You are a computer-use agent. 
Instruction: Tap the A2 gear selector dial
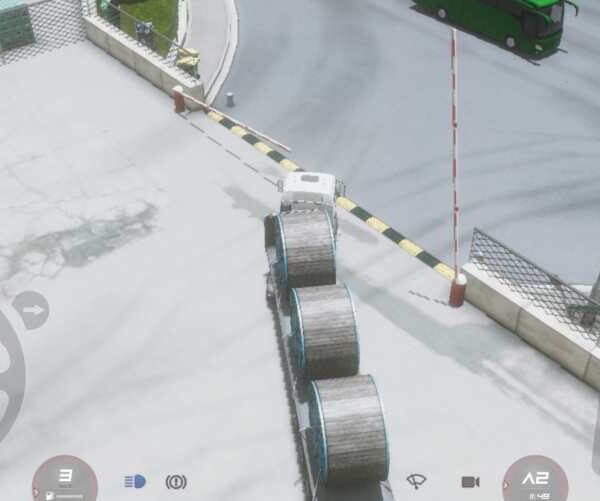click(535, 480)
